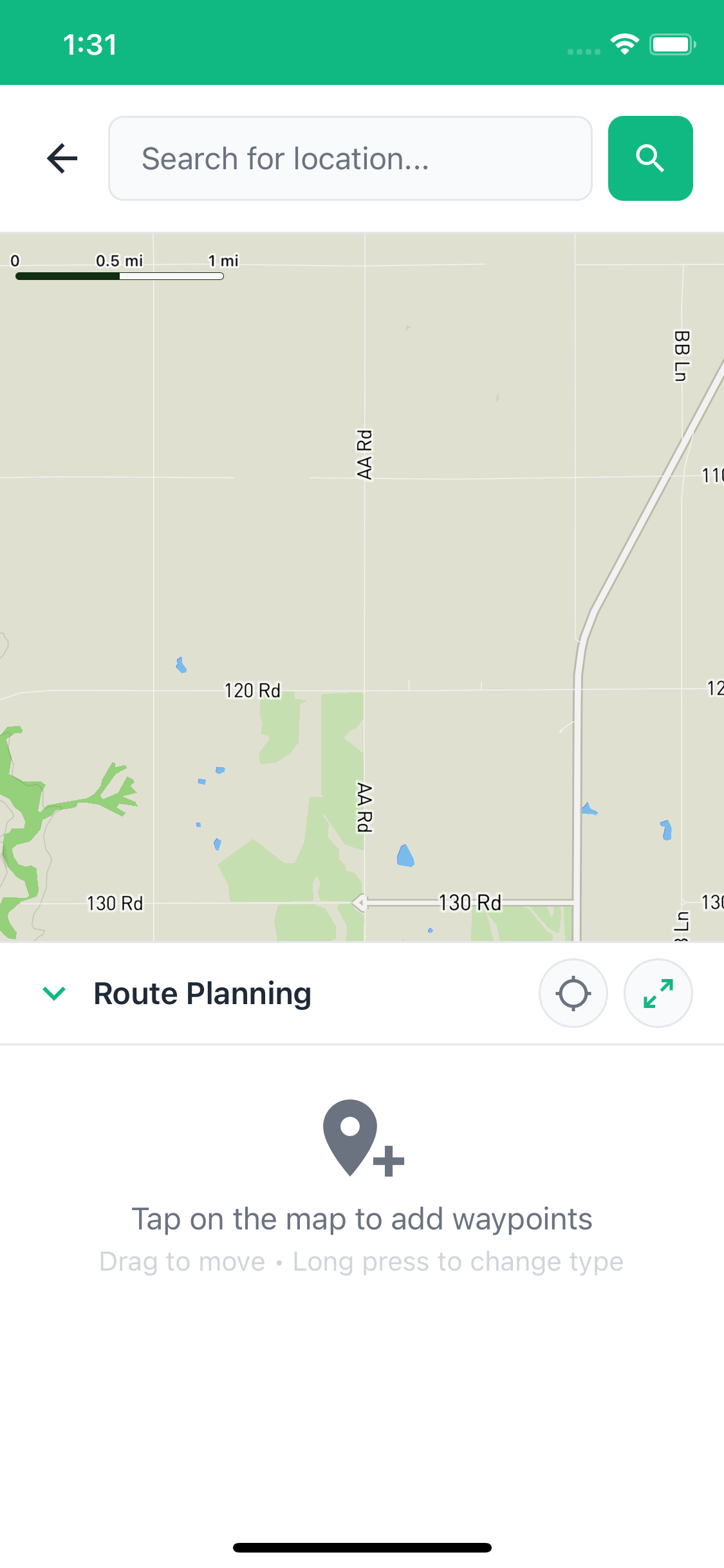Tap the battery indicator in the status bar
This screenshot has width=724, height=1568.
tap(670, 42)
